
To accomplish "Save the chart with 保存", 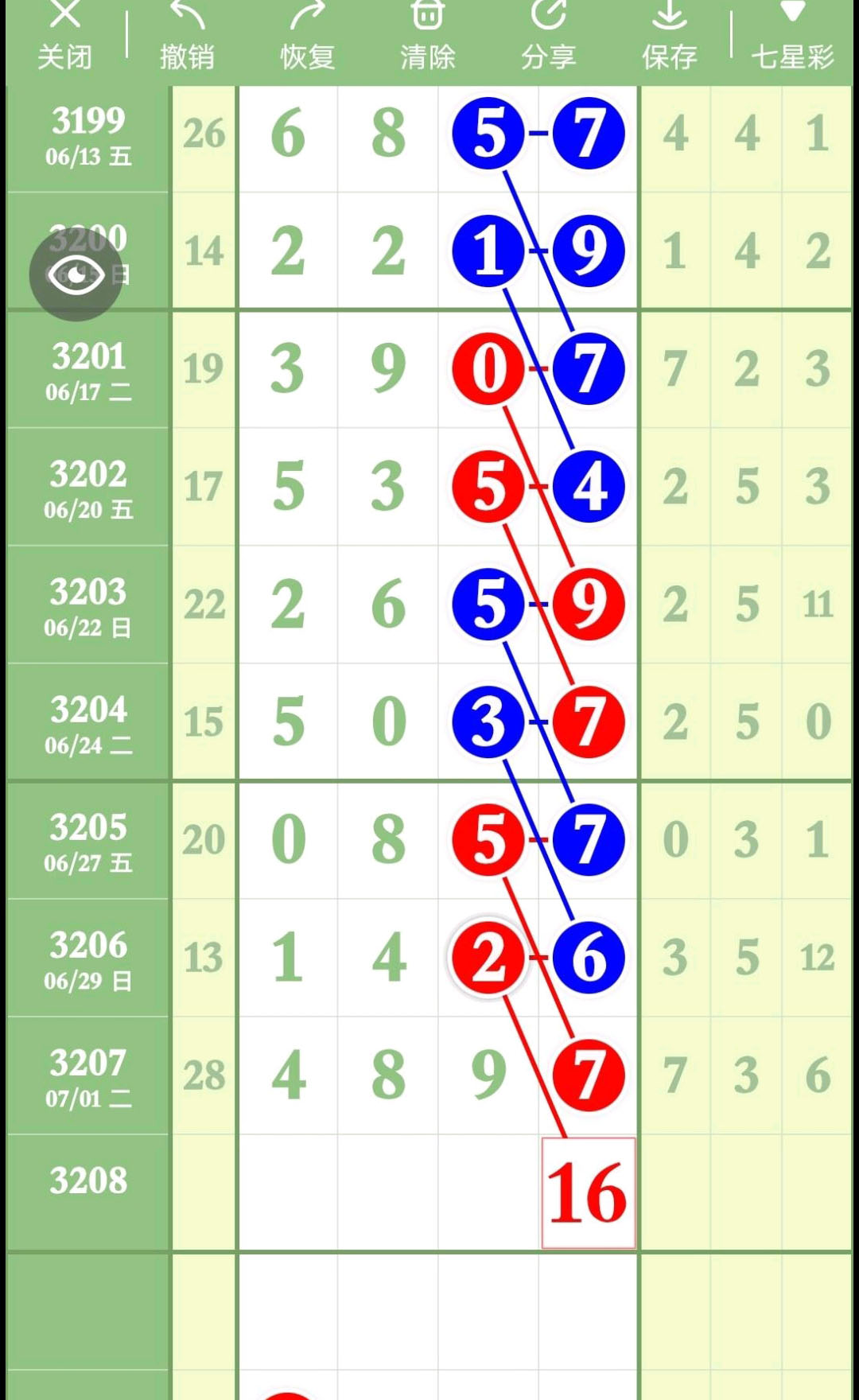I will (x=670, y=37).
